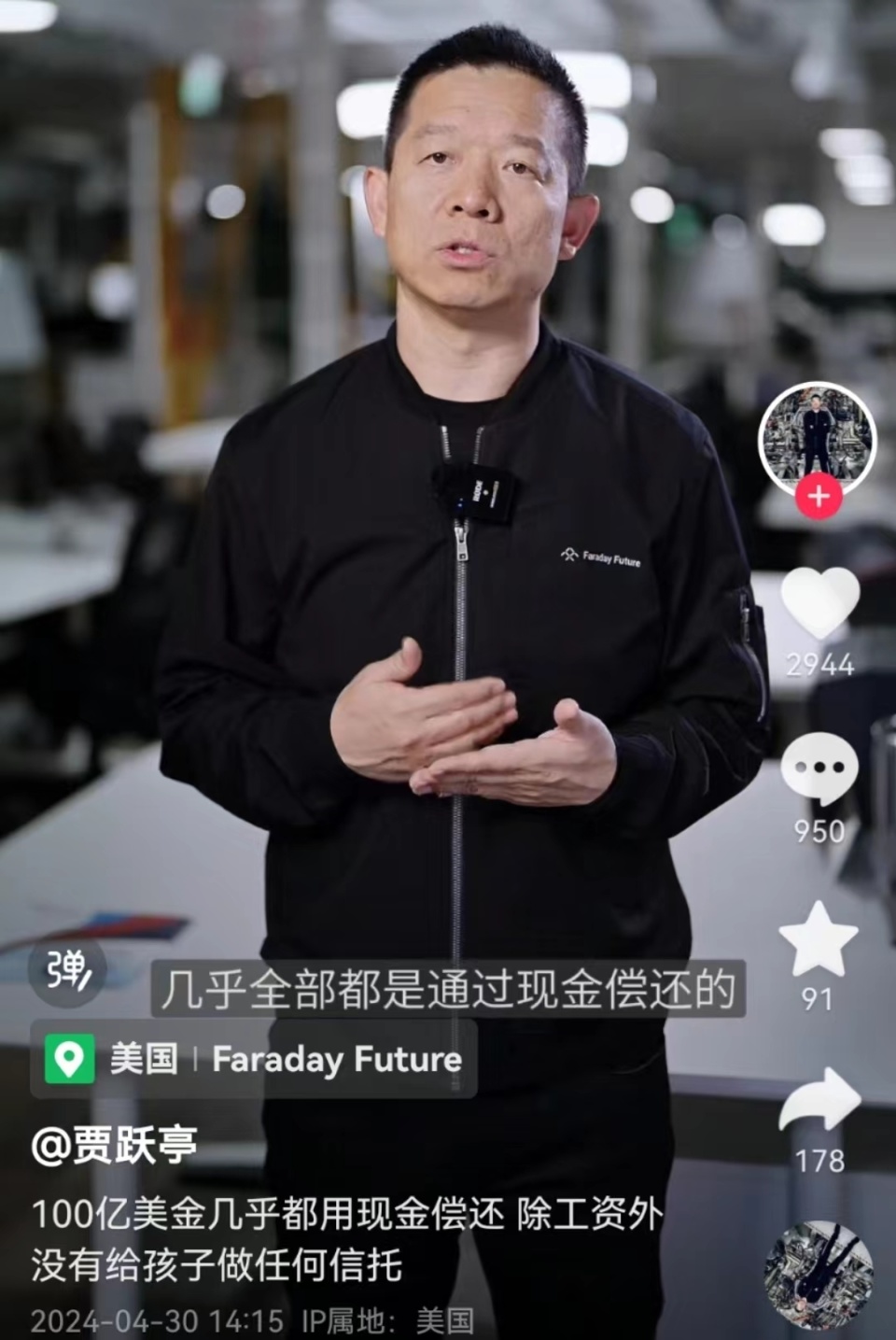This screenshot has width=896, height=1340.
Task: Follow the creator with the plus button
Action: [x=819, y=496]
